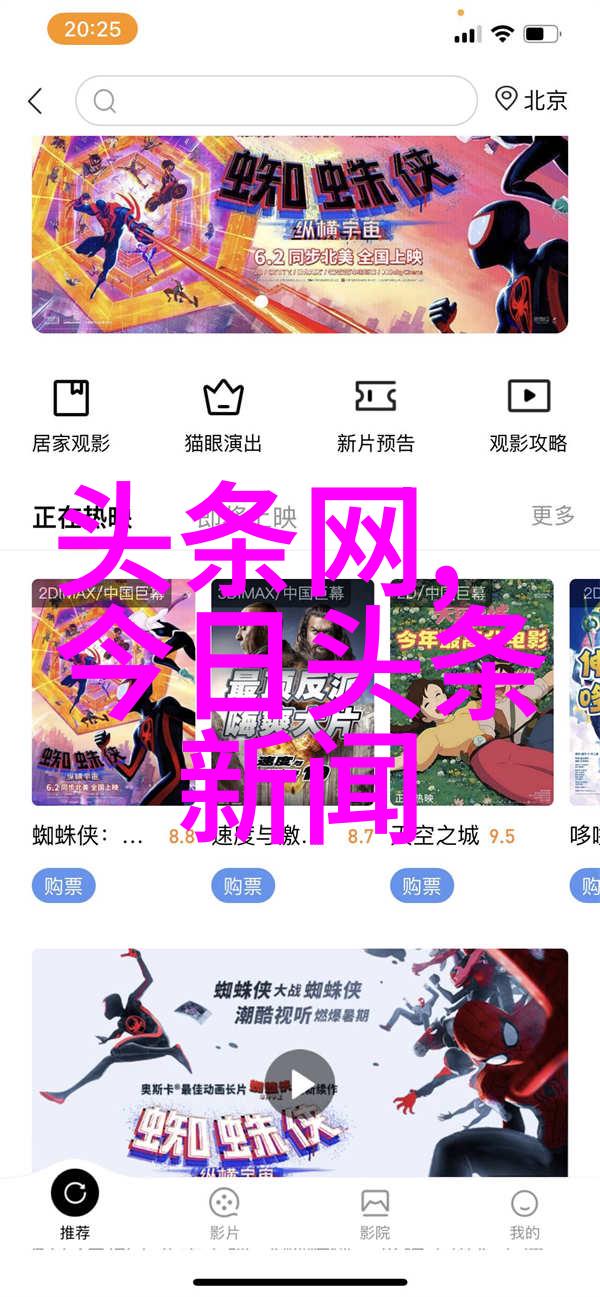This screenshot has width=600, height=1297.
Task: Buy tickets for 速度与激情
Action: tap(243, 886)
